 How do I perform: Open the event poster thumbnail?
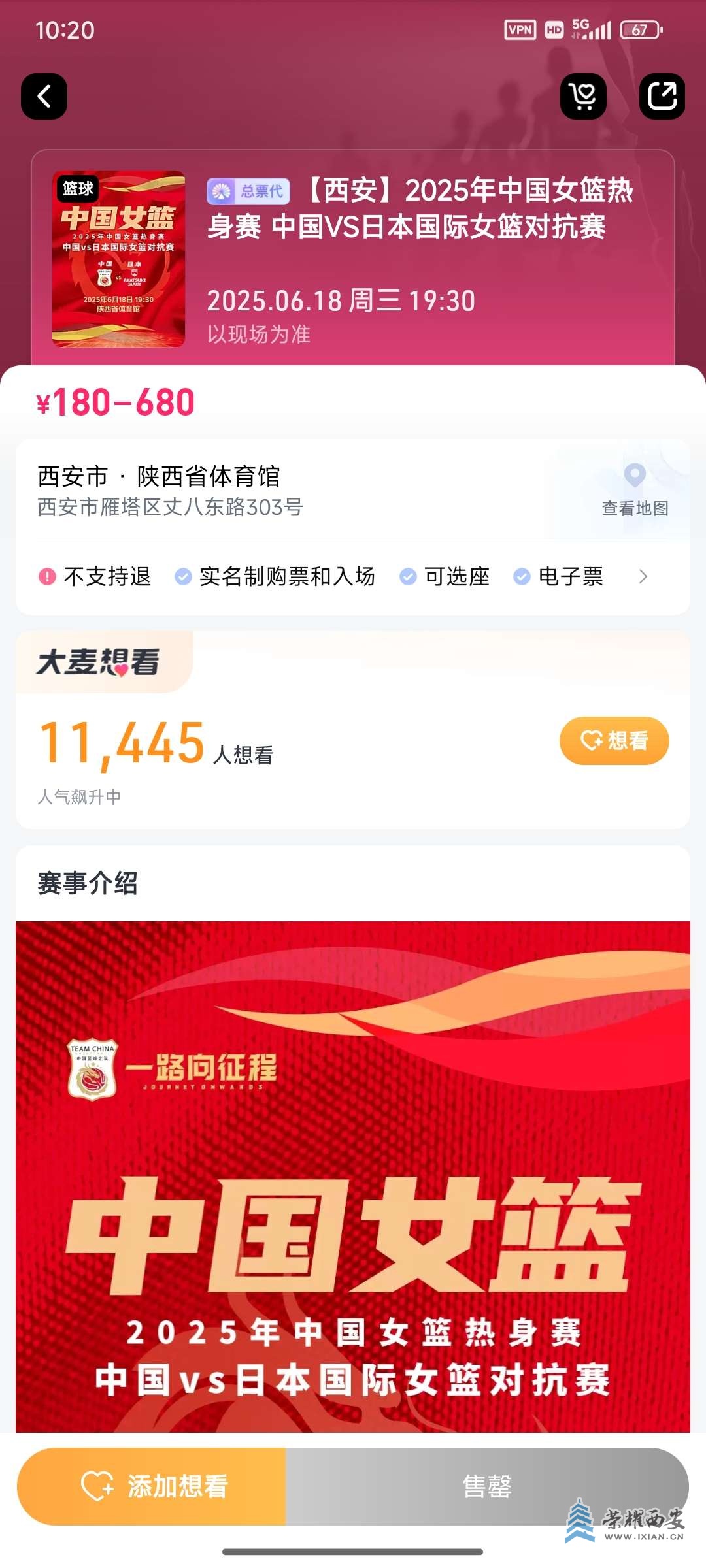click(x=118, y=259)
